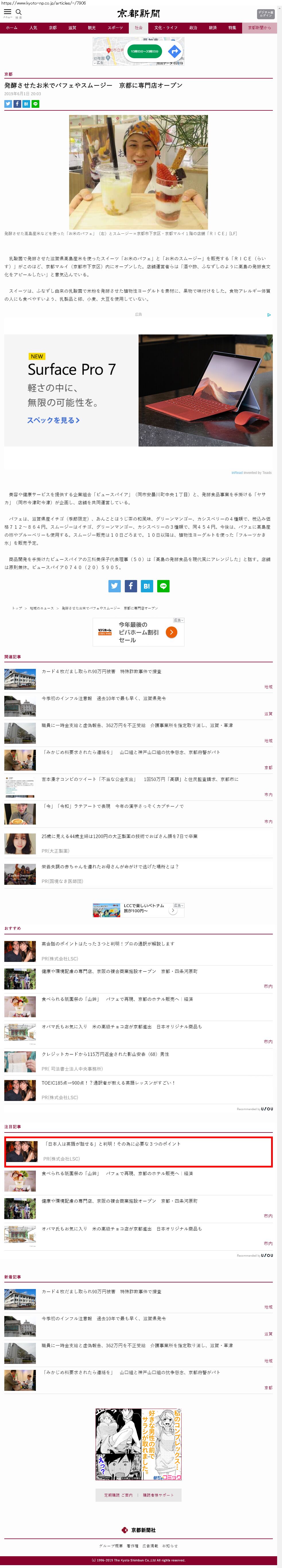
Task: Switch to the 滋賀 navigation tab
Action: (72, 28)
